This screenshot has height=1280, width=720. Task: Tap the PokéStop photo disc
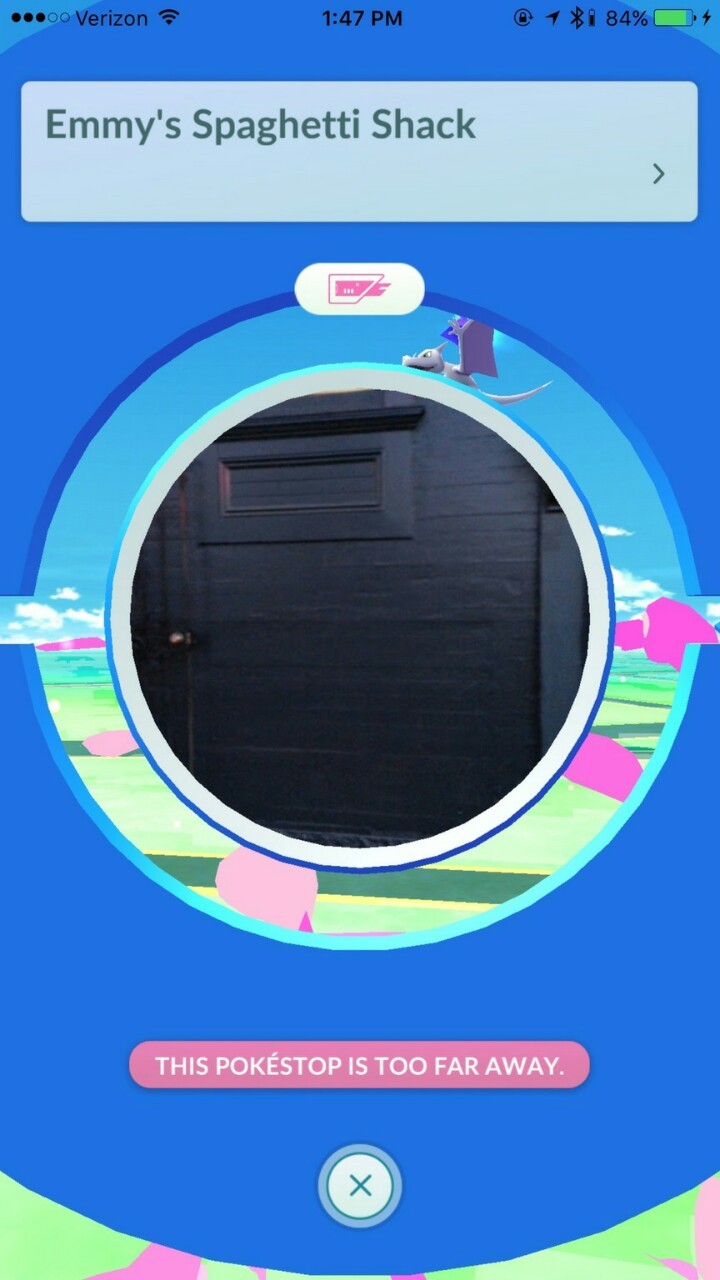click(x=360, y=618)
